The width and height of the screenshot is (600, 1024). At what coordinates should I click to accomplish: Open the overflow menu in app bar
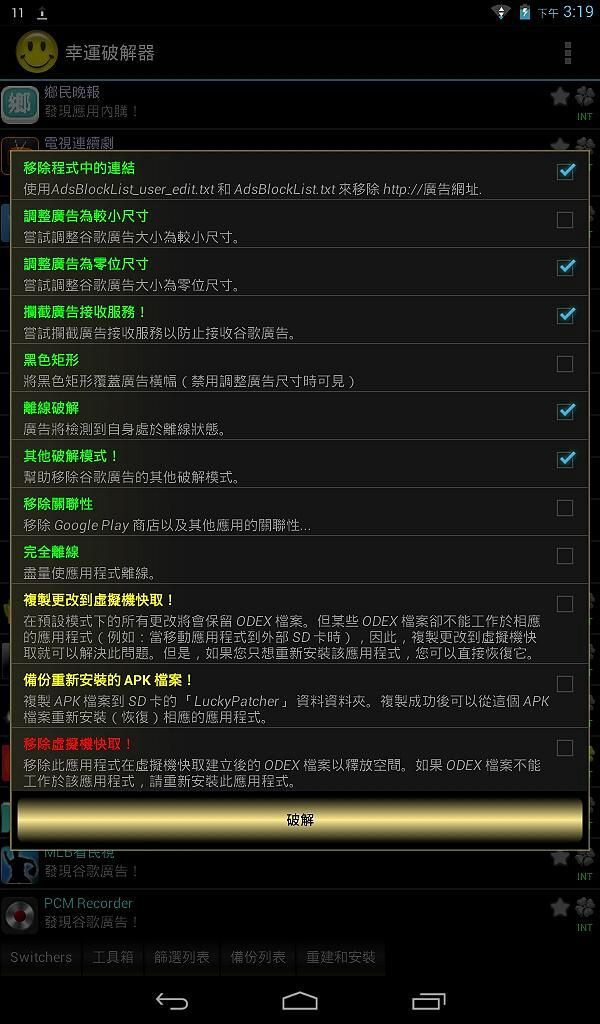pos(567,52)
